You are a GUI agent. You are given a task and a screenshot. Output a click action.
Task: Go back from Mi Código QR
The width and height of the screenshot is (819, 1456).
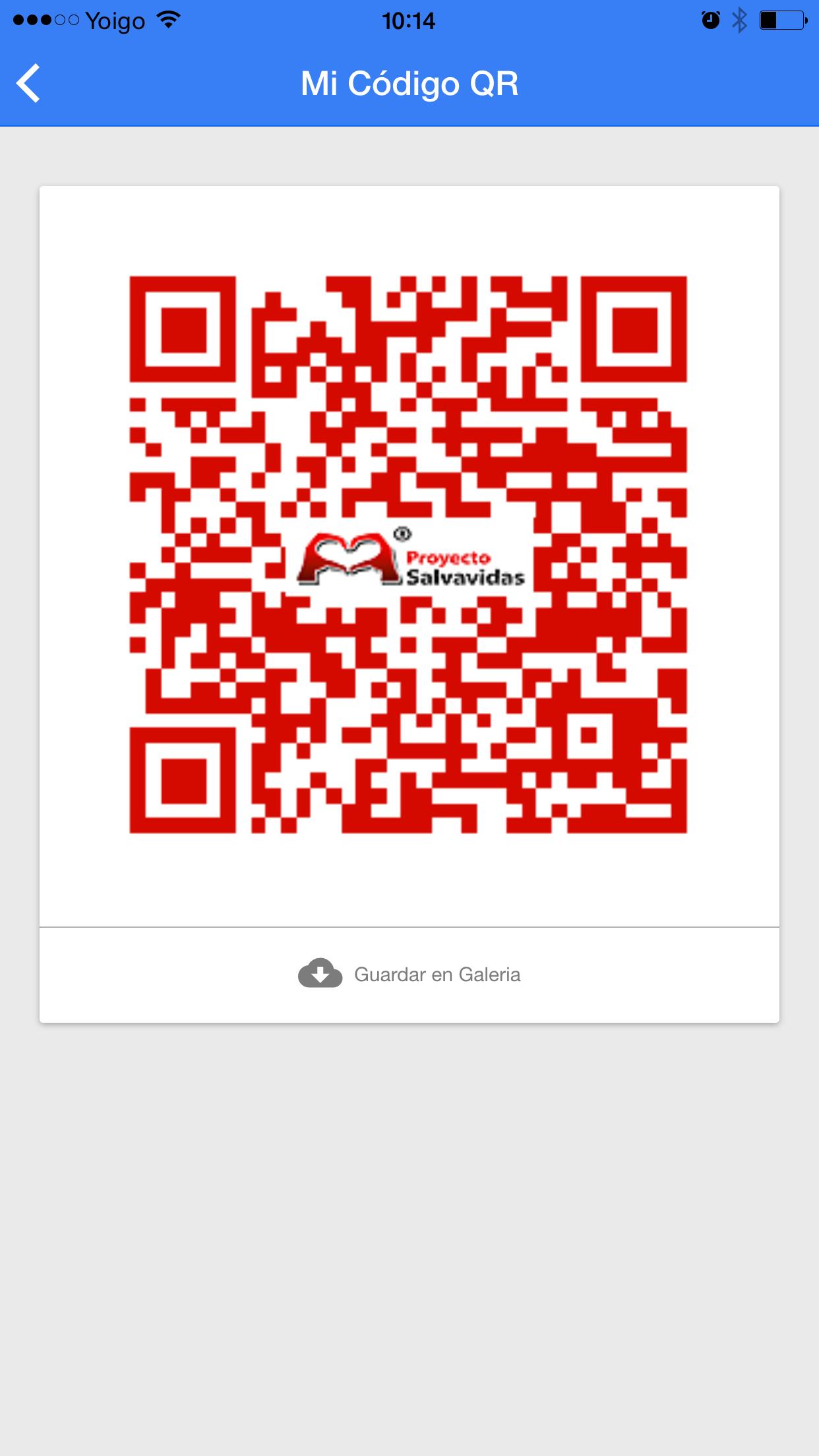coord(29,84)
